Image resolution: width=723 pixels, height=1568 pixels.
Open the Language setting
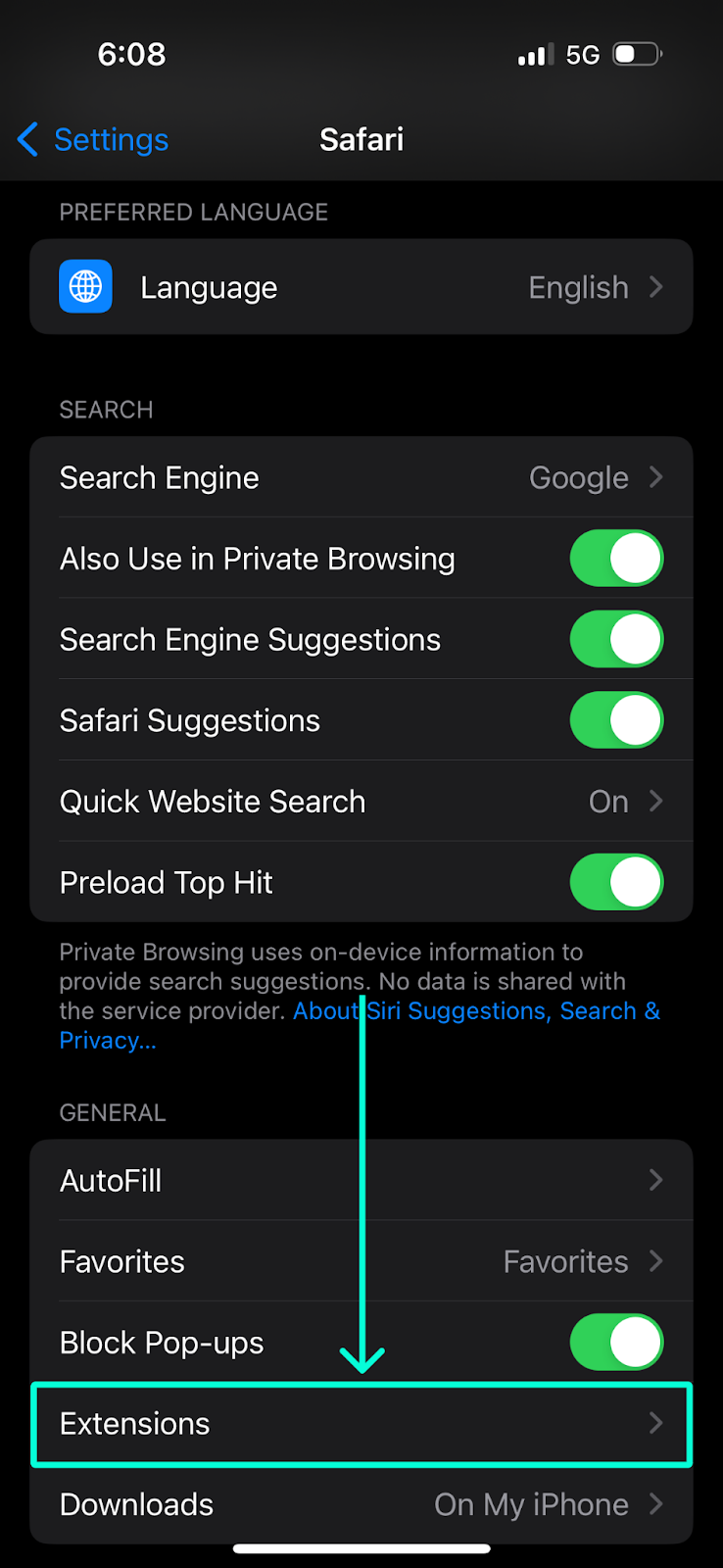(x=361, y=287)
